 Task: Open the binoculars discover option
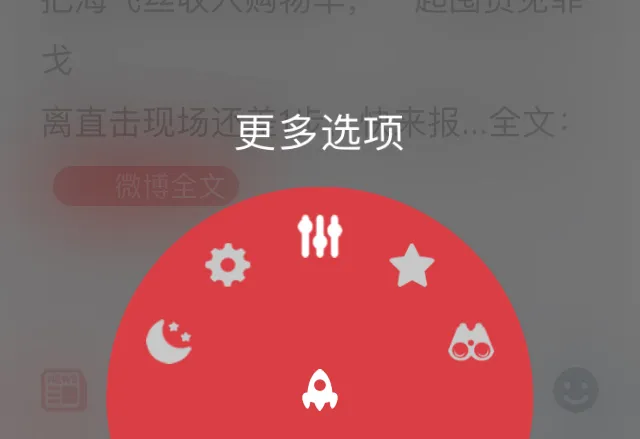click(x=470, y=342)
